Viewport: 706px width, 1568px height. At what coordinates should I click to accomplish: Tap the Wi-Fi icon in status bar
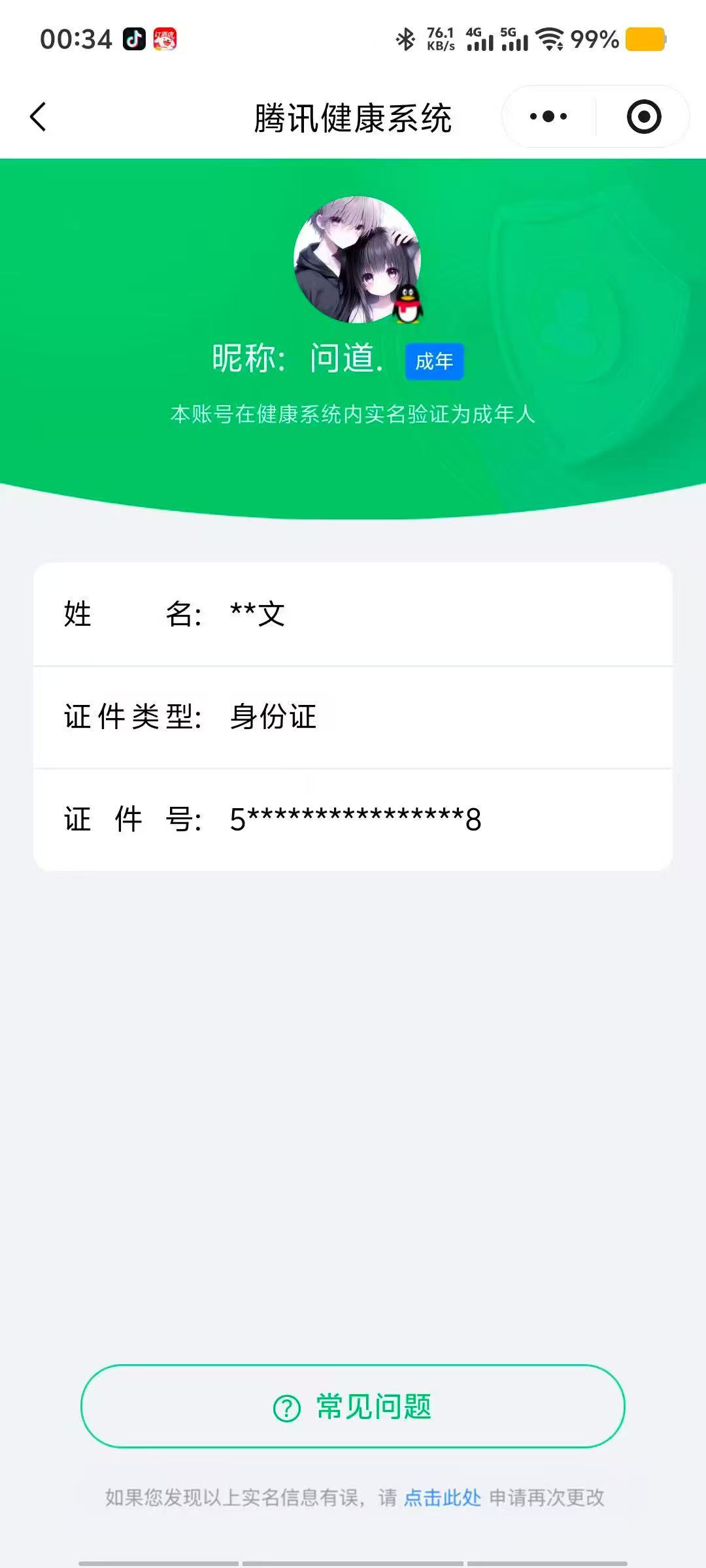click(x=551, y=41)
